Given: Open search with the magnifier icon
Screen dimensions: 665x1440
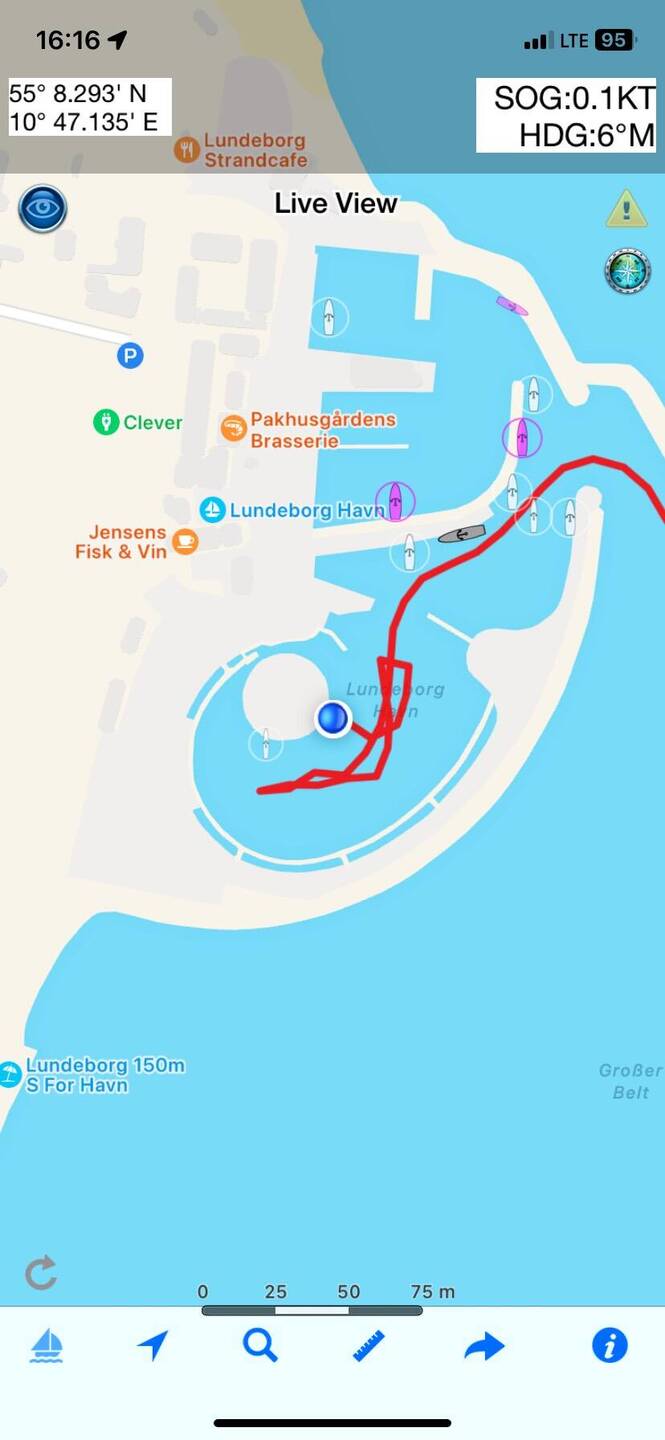Looking at the screenshot, I should pyautogui.click(x=260, y=1345).
